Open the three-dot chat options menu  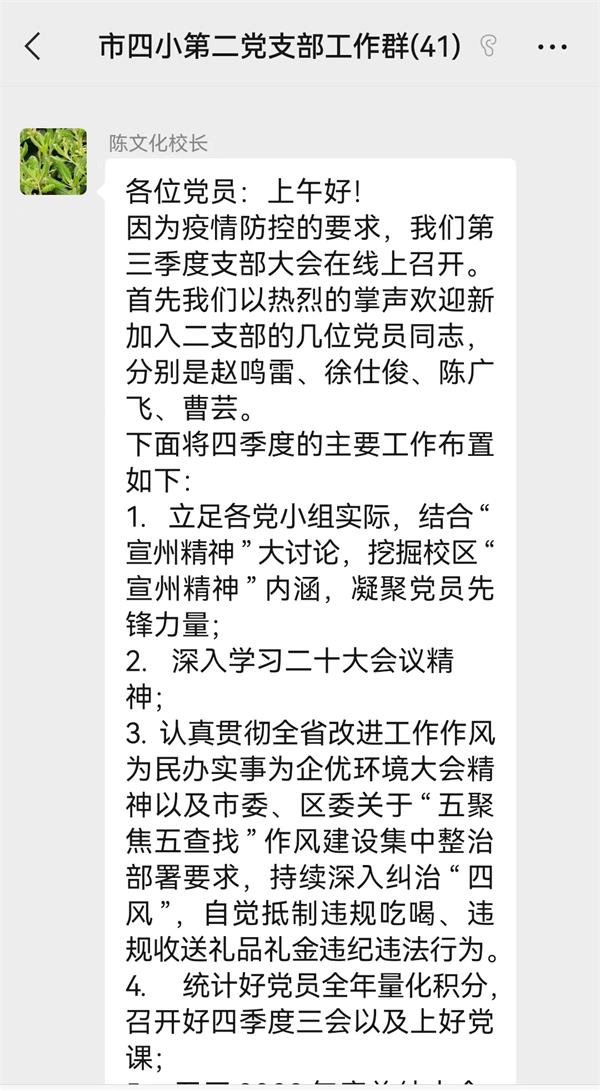pos(552,47)
